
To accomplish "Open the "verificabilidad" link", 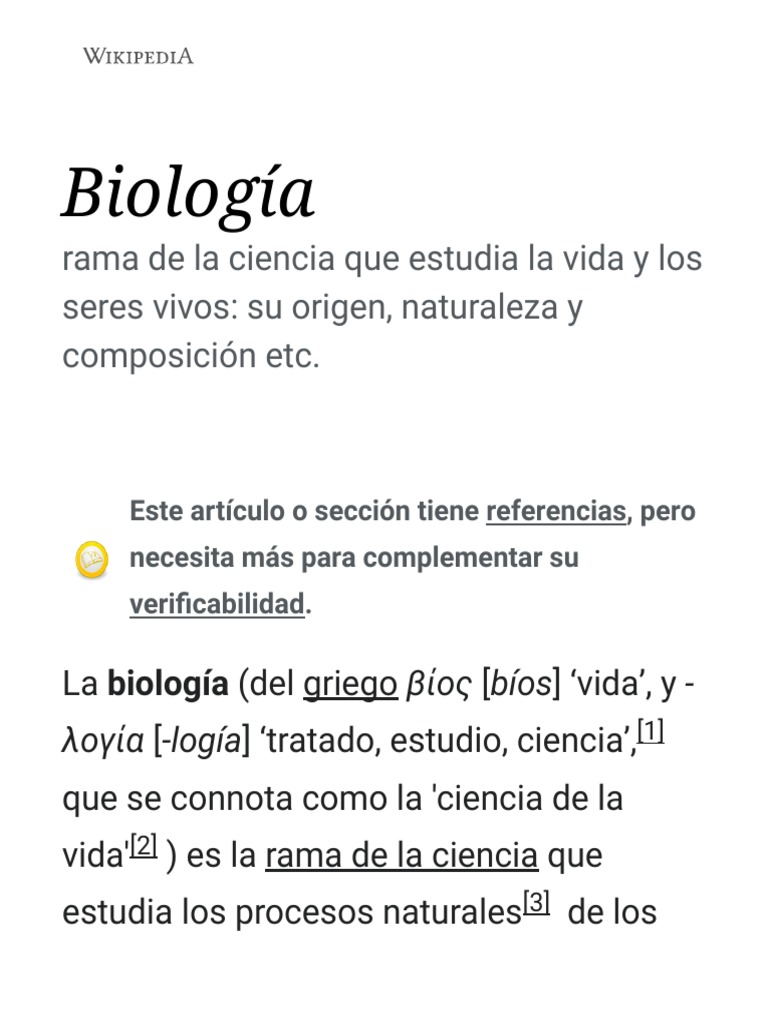I will pos(217,605).
